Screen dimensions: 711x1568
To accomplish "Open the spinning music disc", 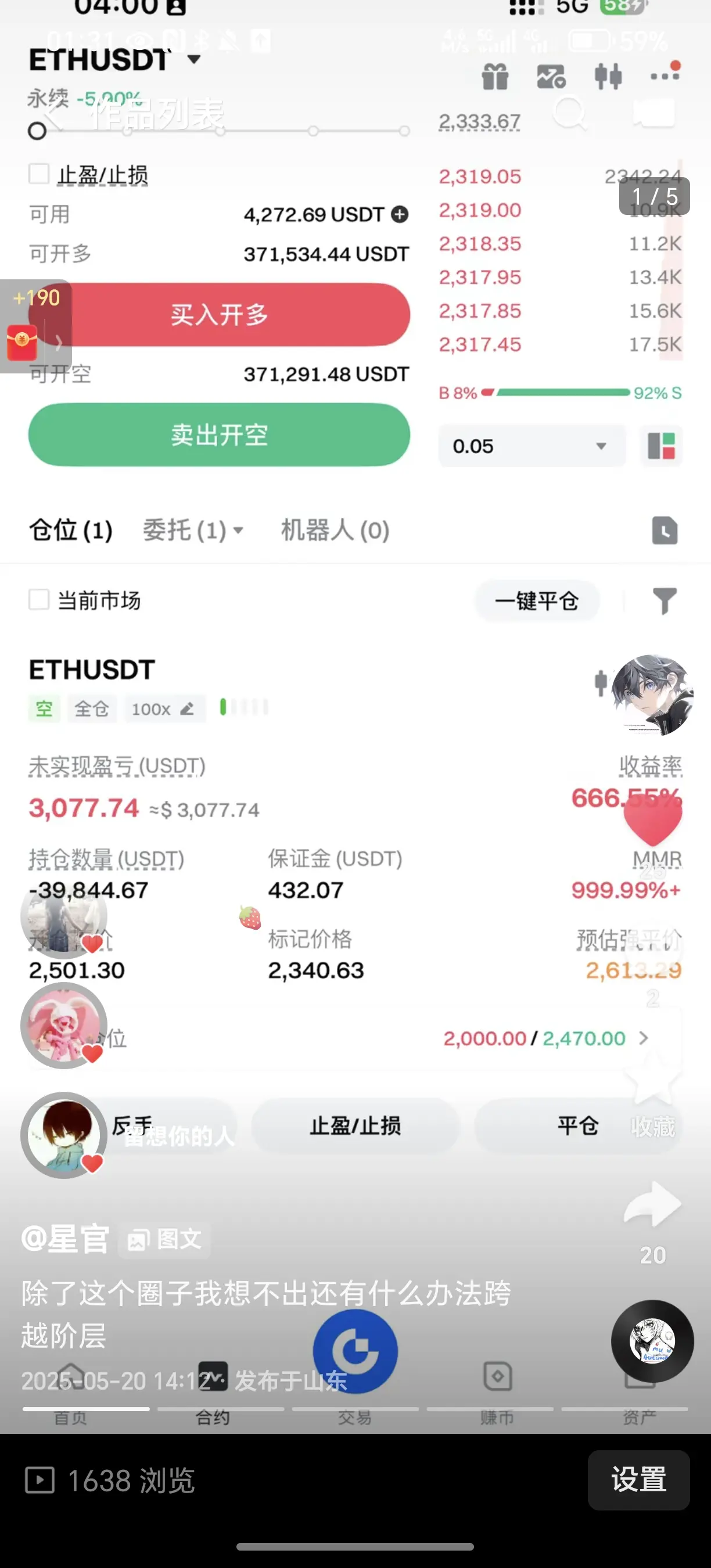I will [652, 1341].
